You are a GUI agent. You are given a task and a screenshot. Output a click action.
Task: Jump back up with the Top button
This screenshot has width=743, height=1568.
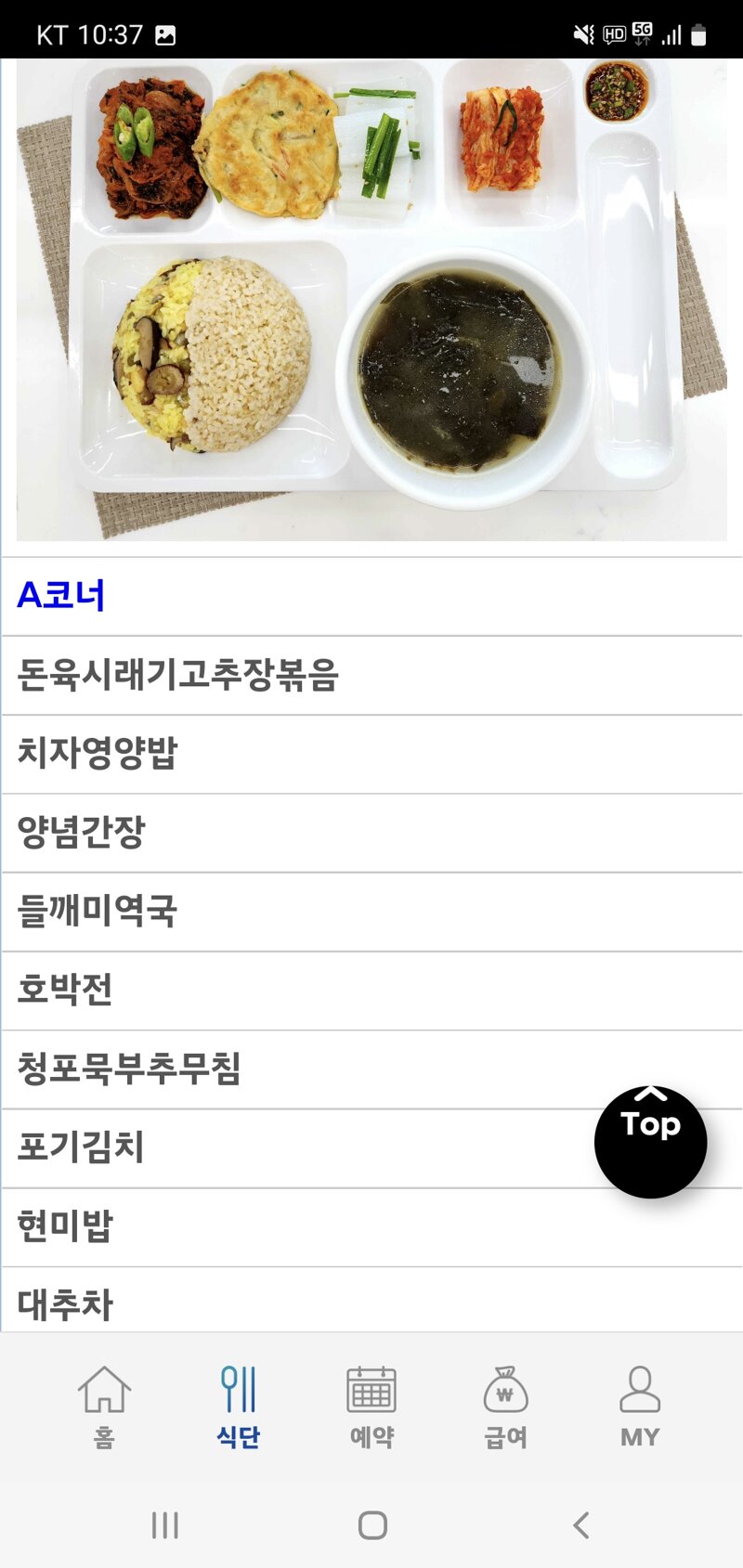coord(650,1141)
